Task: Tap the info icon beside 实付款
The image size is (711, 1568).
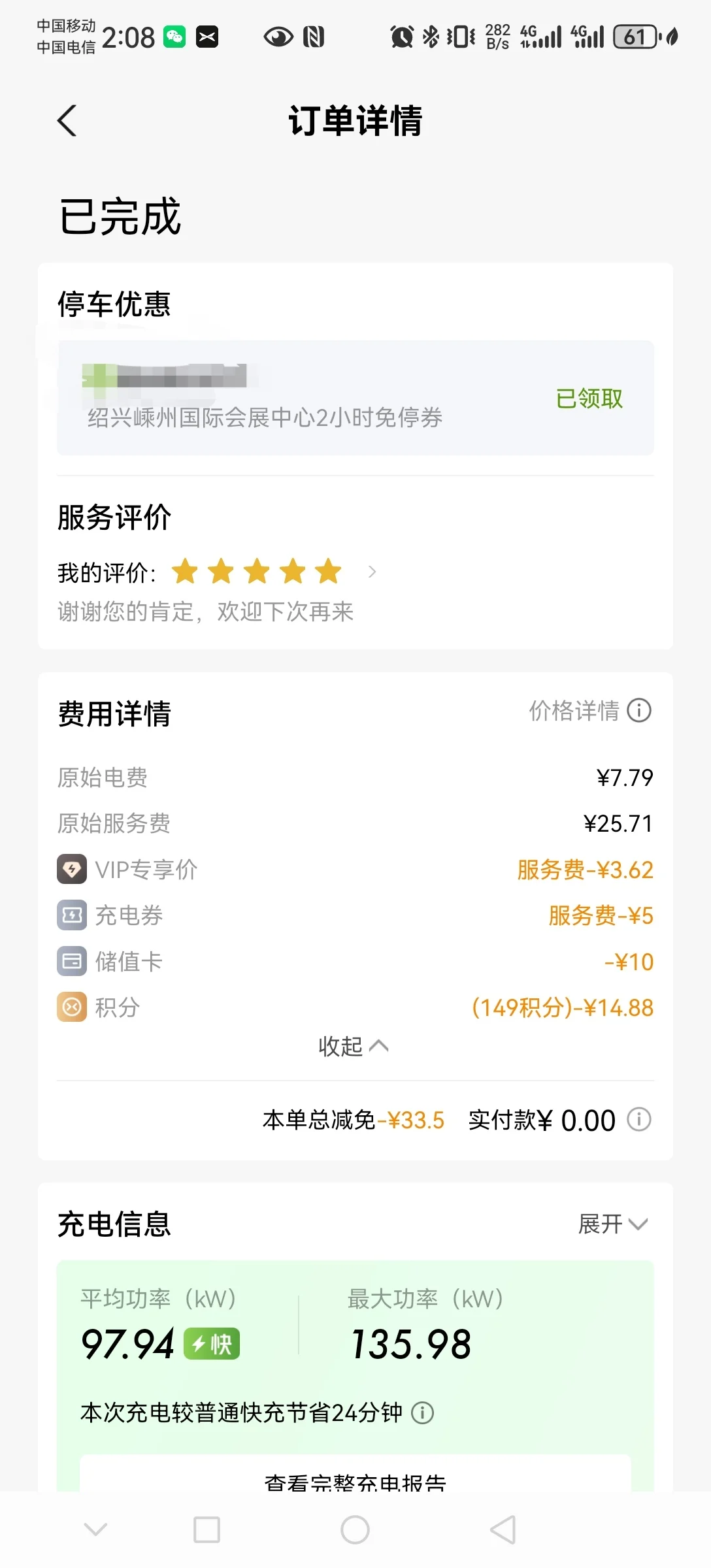Action: 638,1120
